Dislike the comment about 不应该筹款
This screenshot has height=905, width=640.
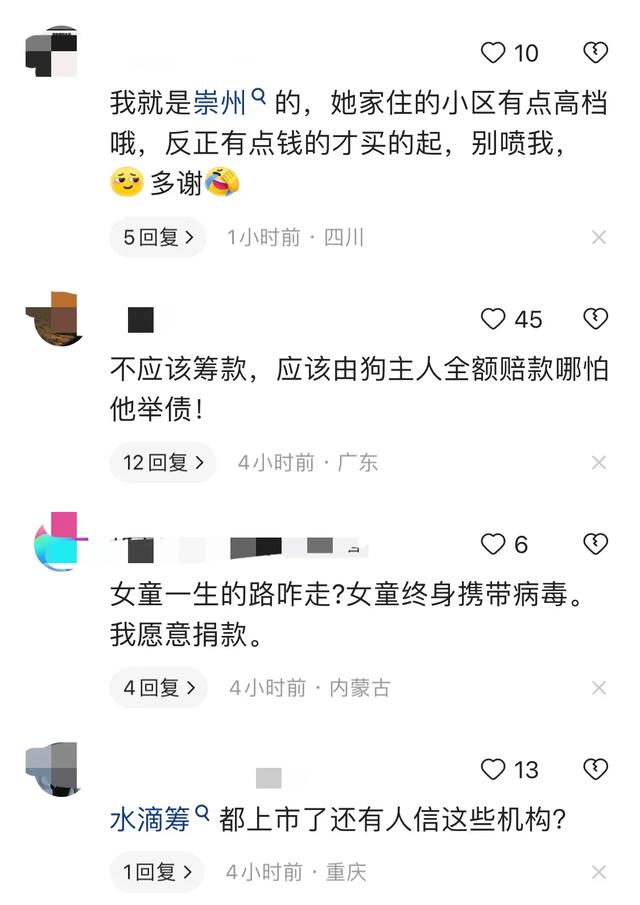point(595,319)
